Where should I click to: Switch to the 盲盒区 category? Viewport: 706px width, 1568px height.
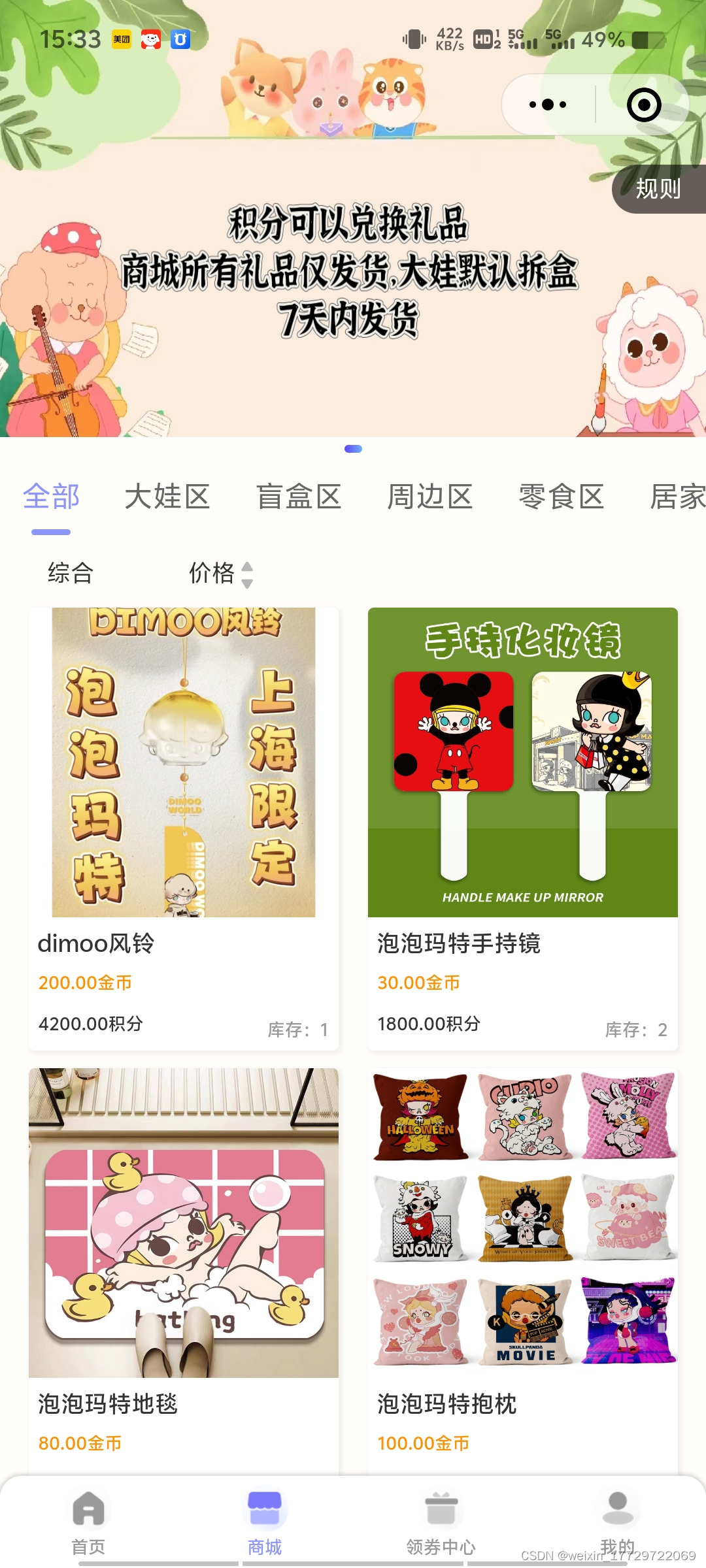299,497
